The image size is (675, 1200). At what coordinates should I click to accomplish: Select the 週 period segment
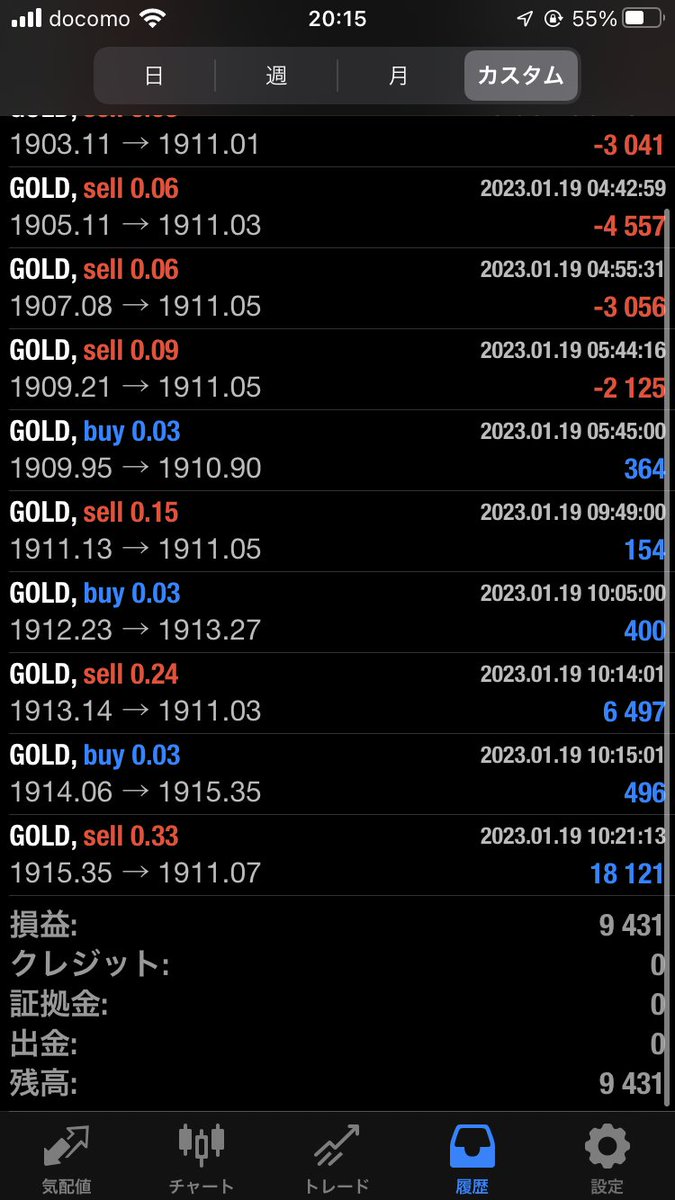pos(276,76)
